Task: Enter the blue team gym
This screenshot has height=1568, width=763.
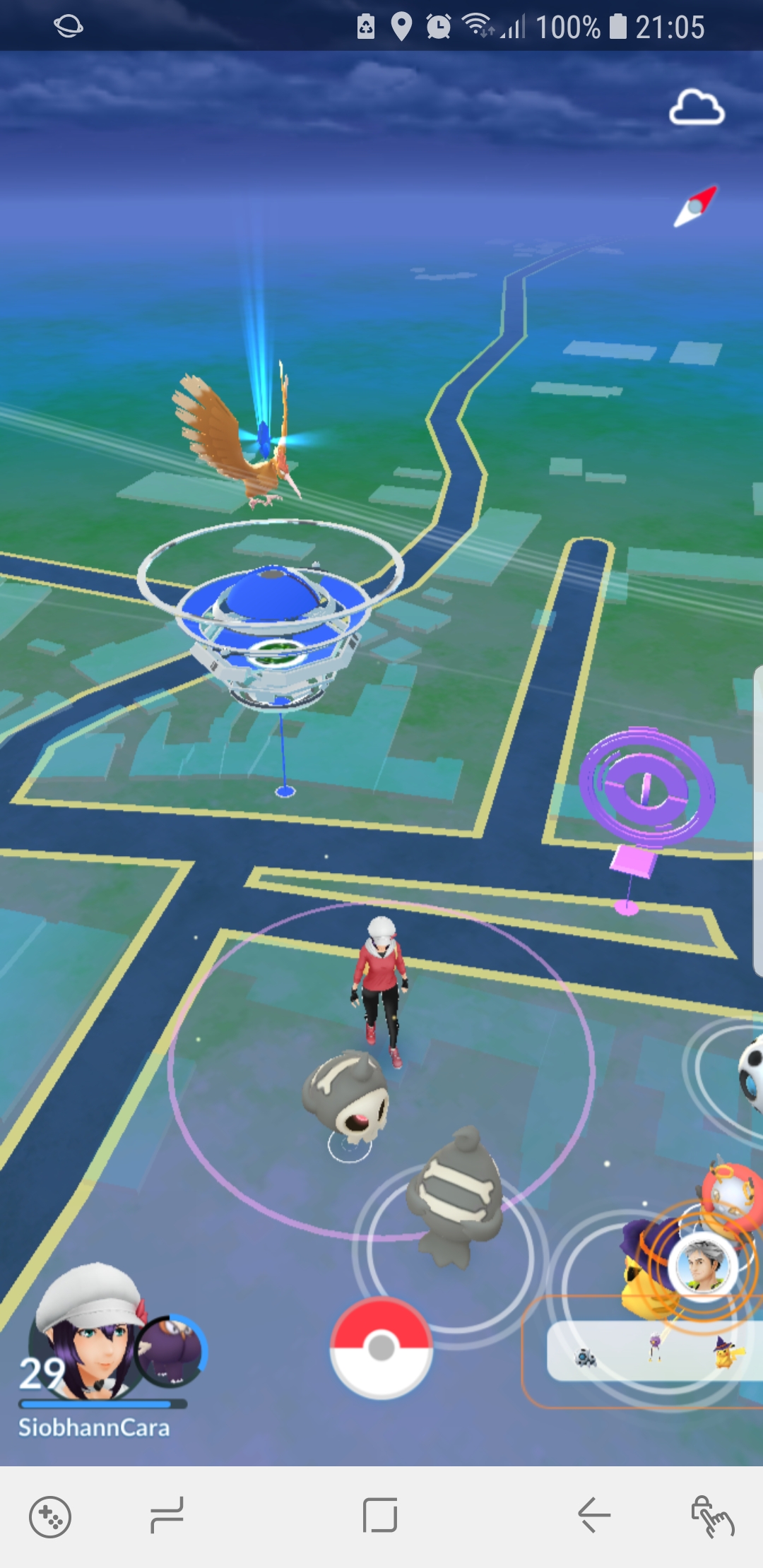Action: point(272,622)
